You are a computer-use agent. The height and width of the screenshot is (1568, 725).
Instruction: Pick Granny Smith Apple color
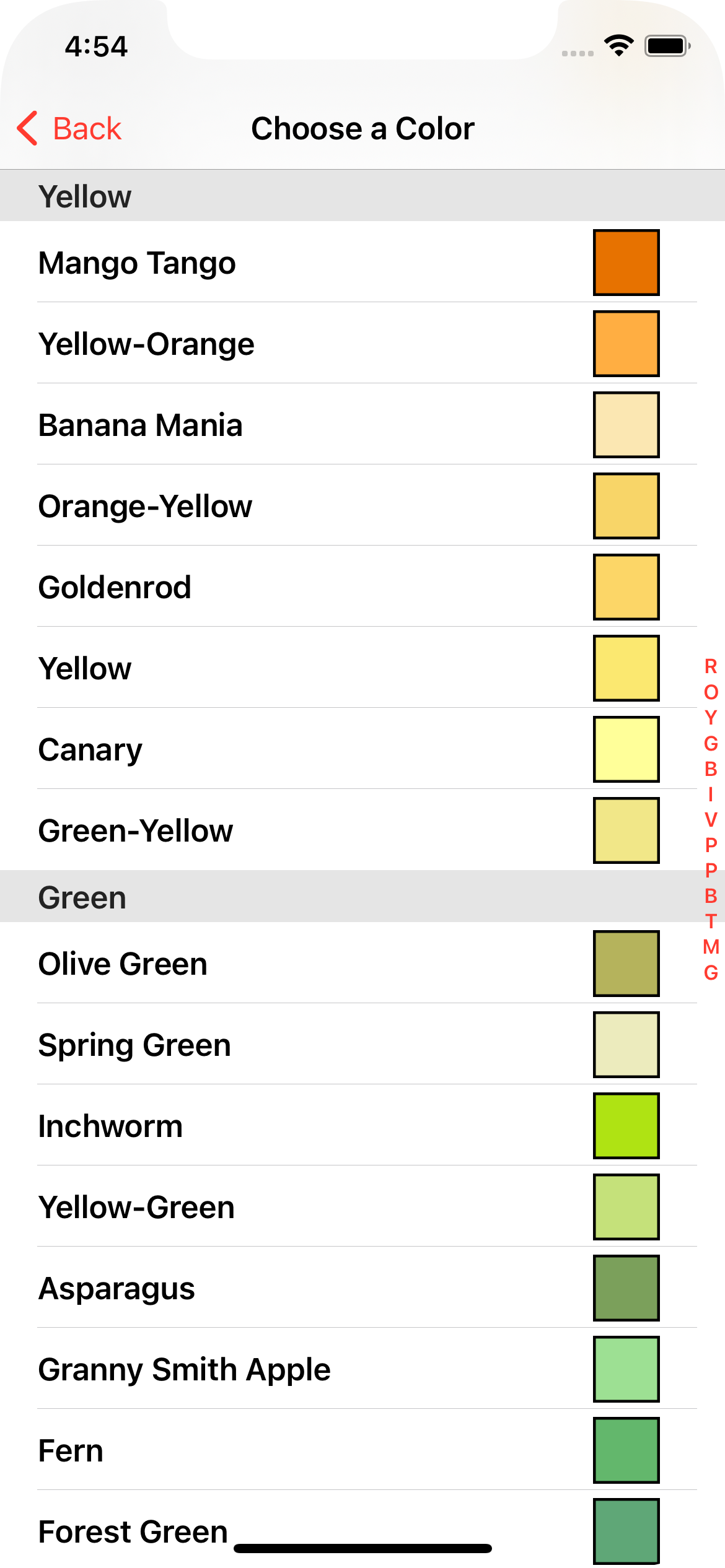[362, 1369]
